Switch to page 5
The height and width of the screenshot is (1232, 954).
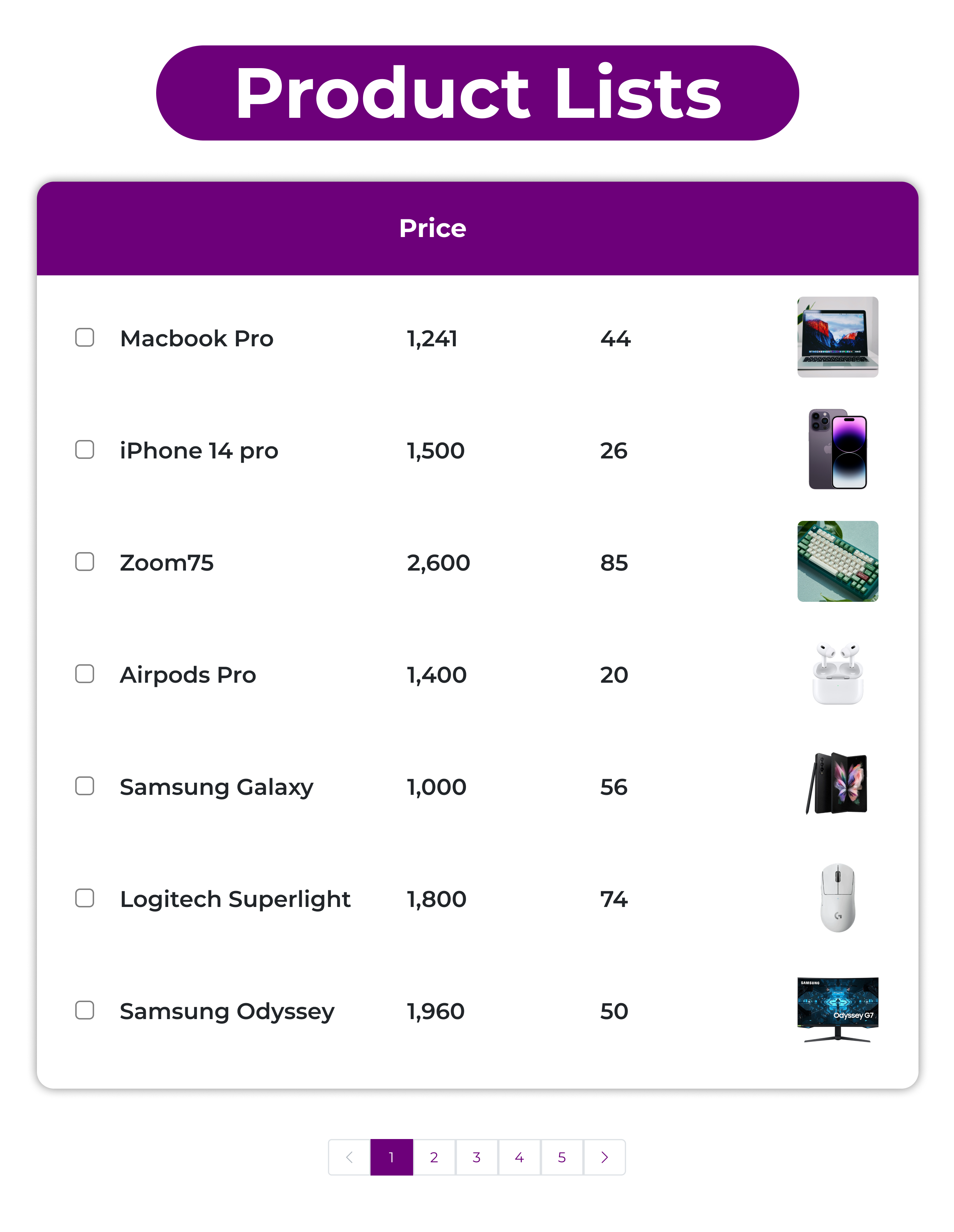coord(562,1157)
